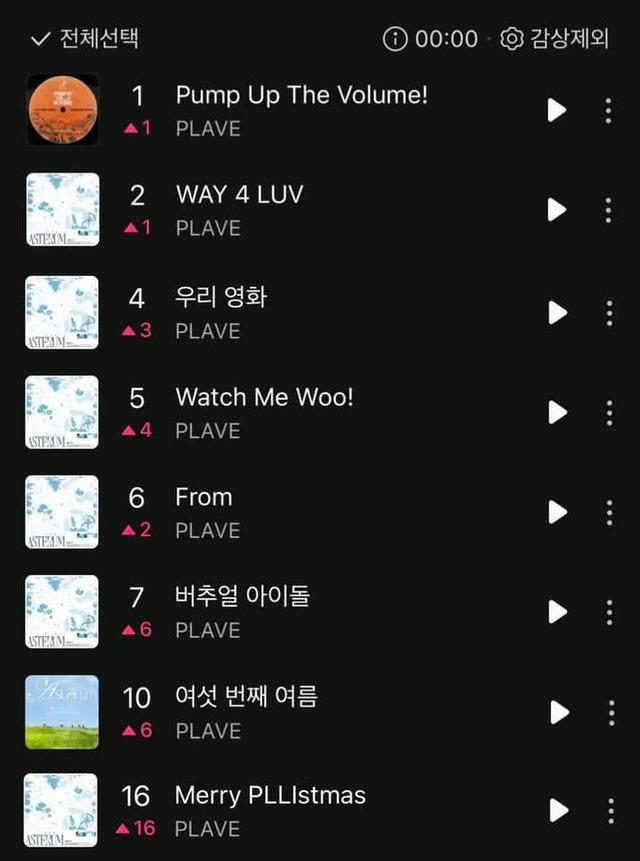
Task: Tap the info icon next to 00:00
Action: click(396, 39)
